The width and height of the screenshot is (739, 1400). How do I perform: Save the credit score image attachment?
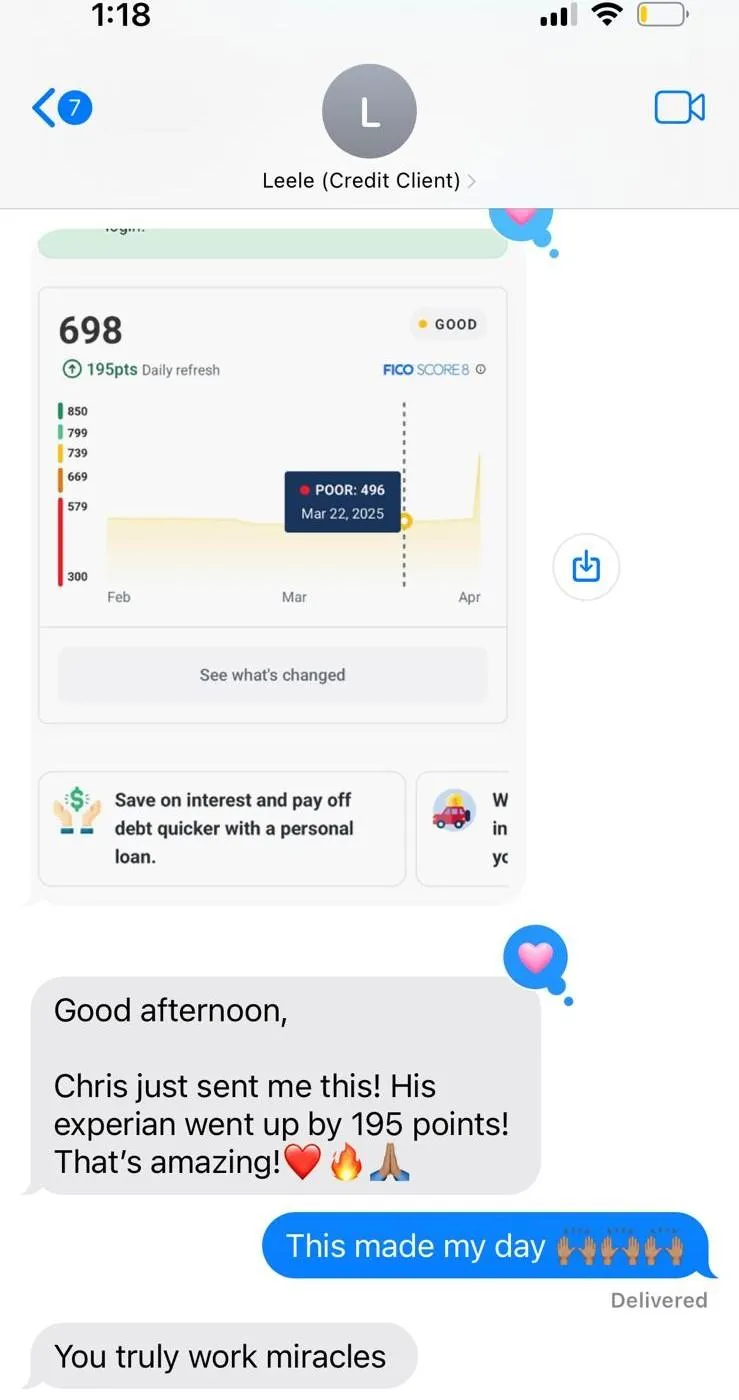pyautogui.click(x=586, y=567)
